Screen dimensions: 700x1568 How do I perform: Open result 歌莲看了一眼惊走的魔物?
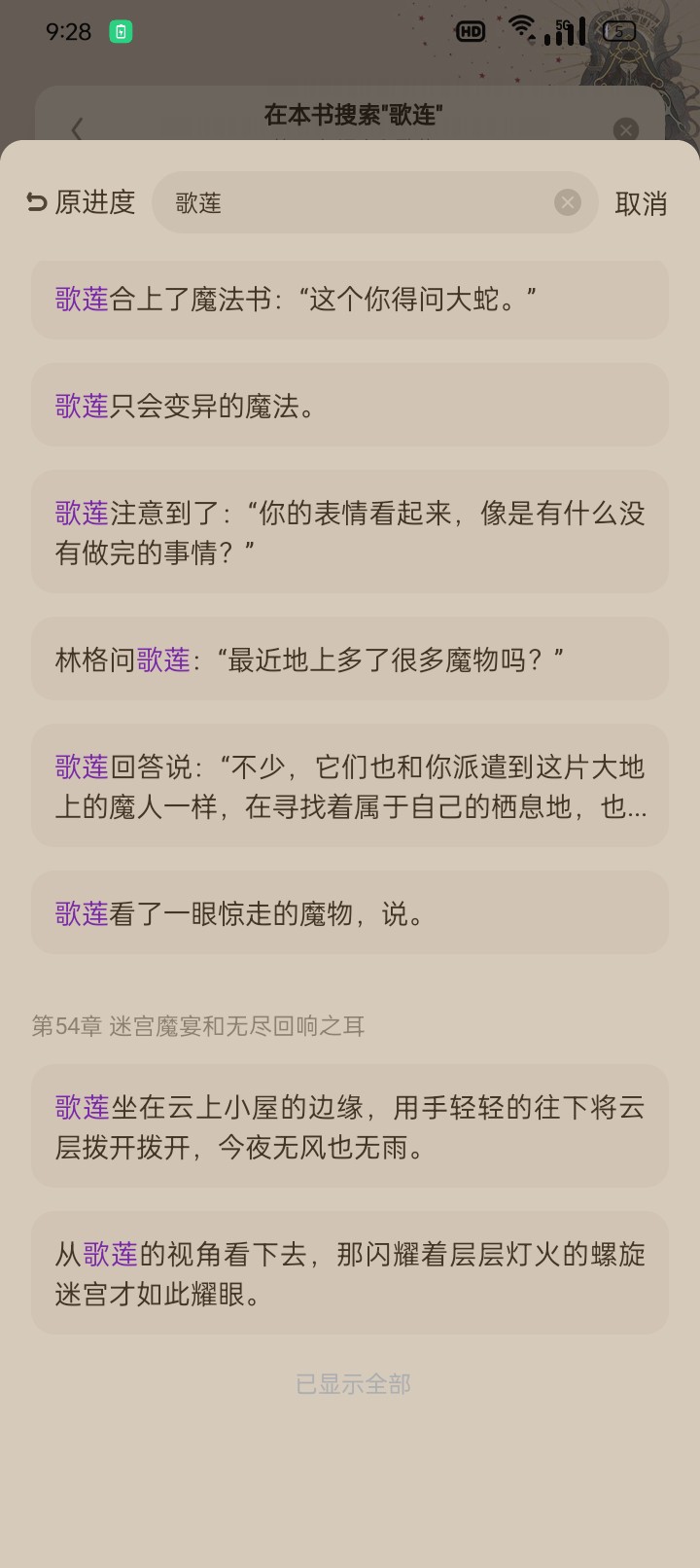click(350, 912)
